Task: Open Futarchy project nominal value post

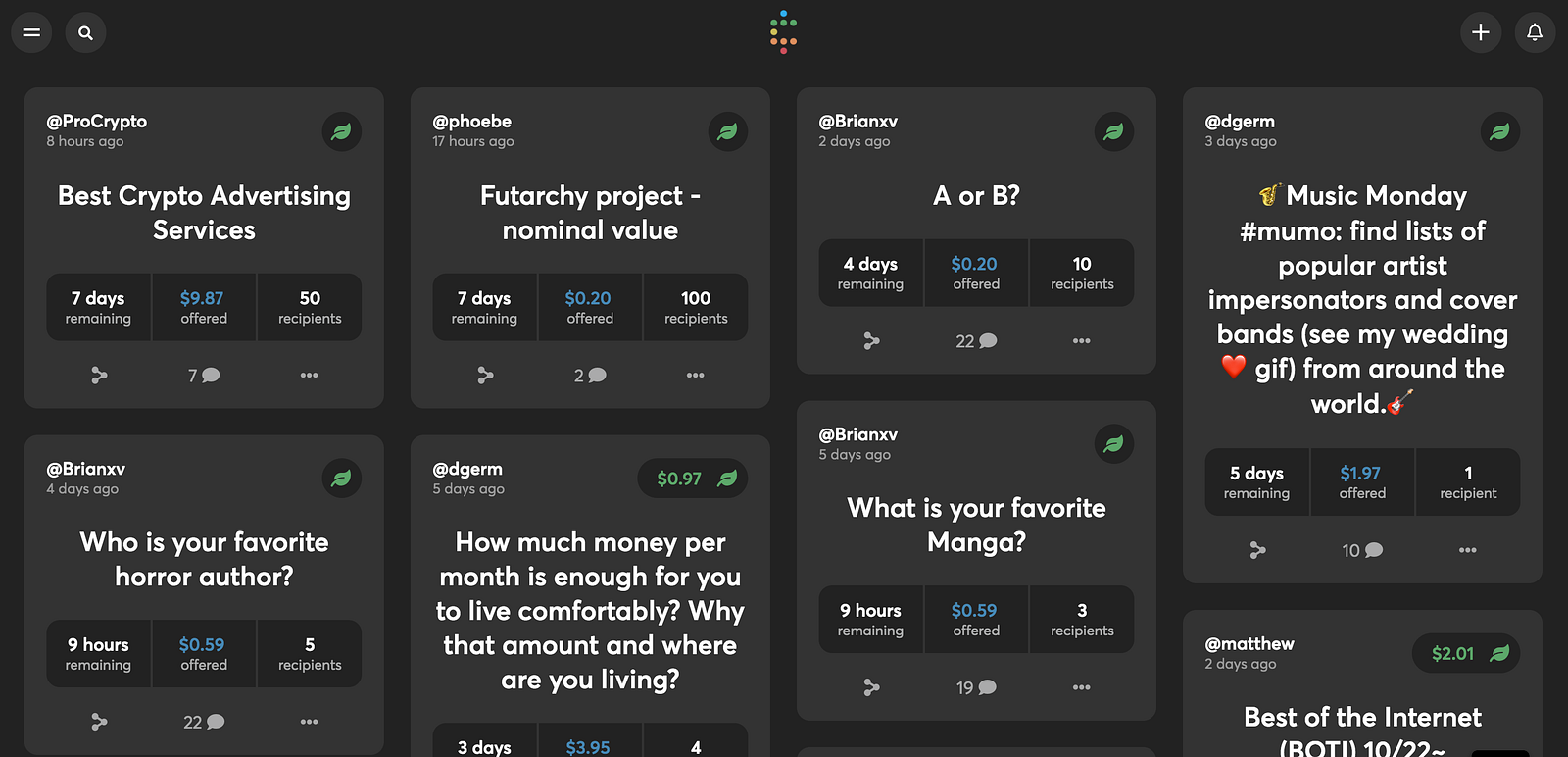Action: (590, 213)
